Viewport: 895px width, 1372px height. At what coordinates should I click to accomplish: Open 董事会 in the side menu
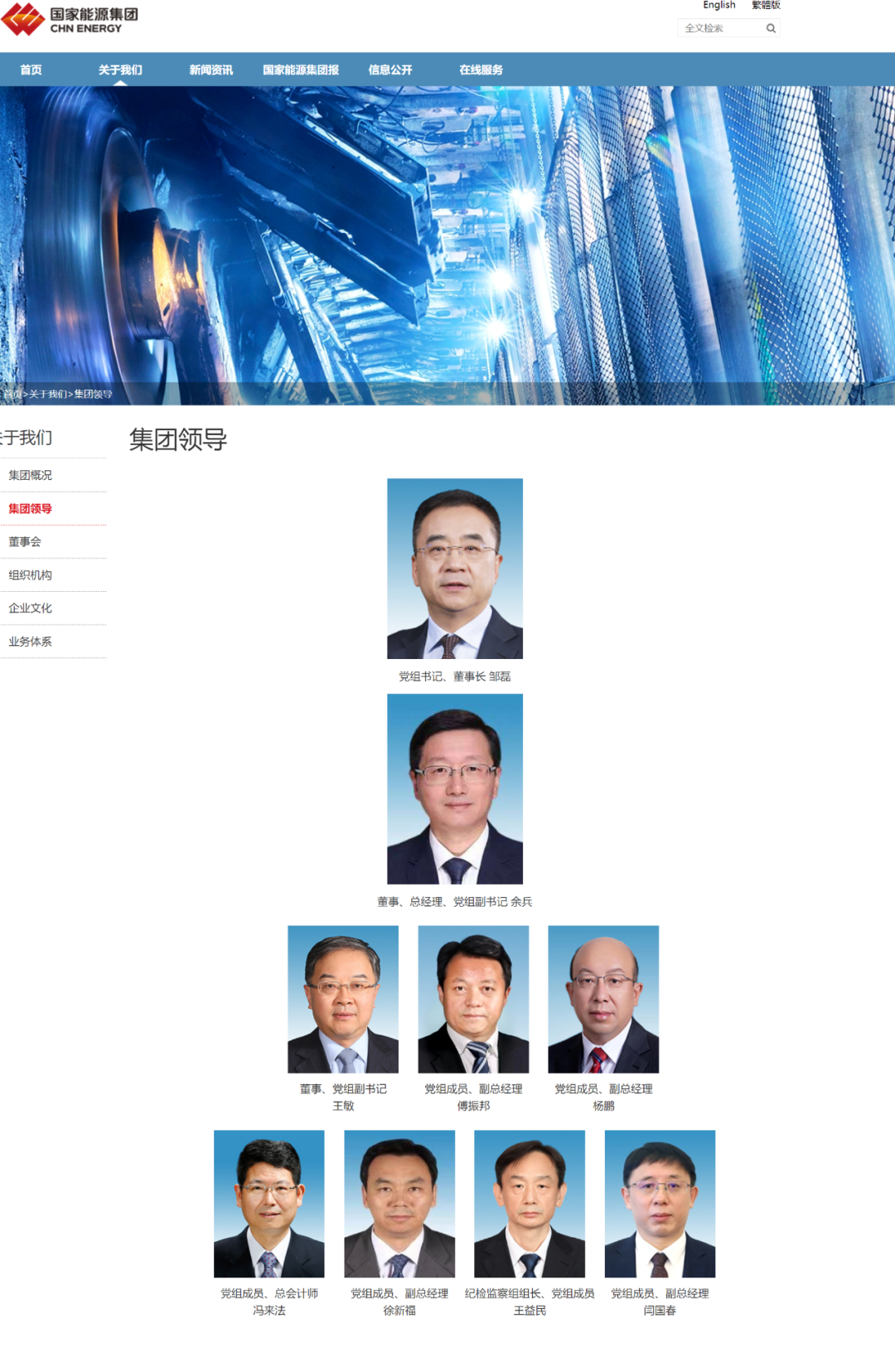(25, 541)
